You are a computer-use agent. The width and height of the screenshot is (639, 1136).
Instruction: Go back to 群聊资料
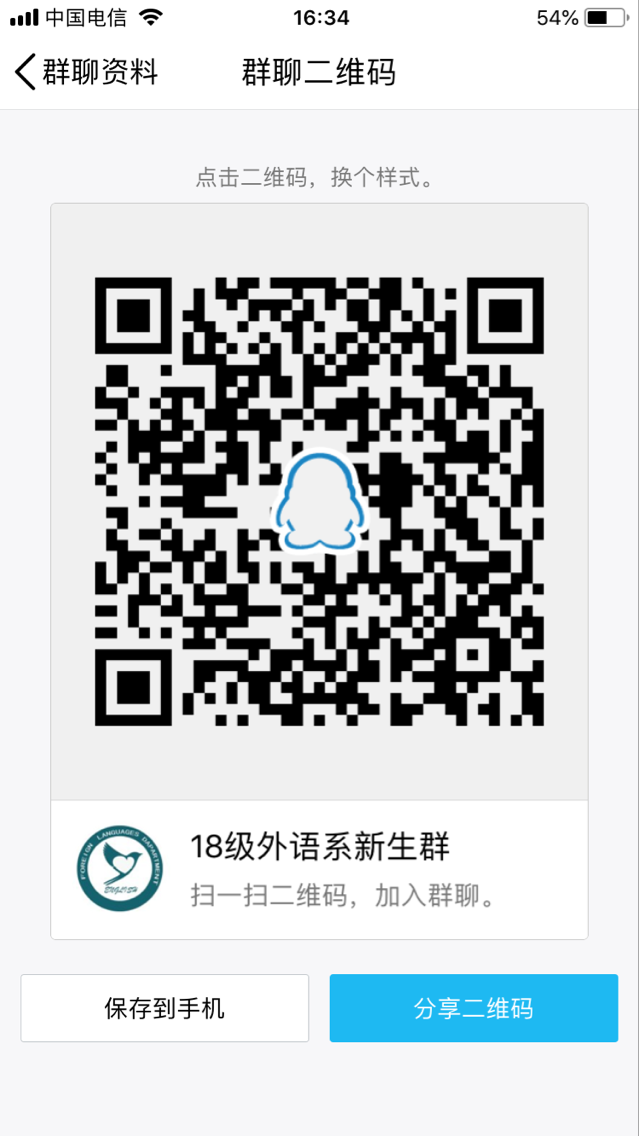tap(86, 72)
